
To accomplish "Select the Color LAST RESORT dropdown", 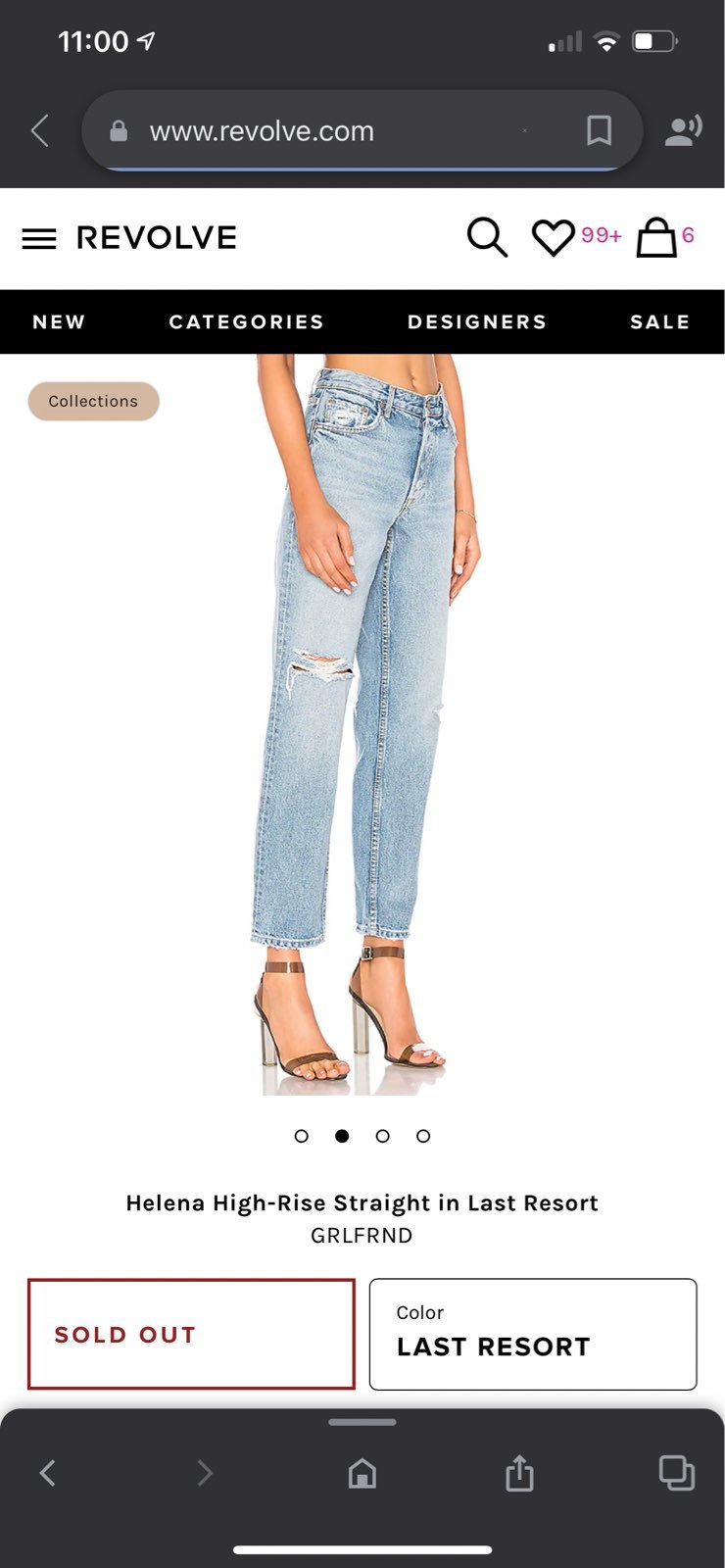I will click(533, 1334).
